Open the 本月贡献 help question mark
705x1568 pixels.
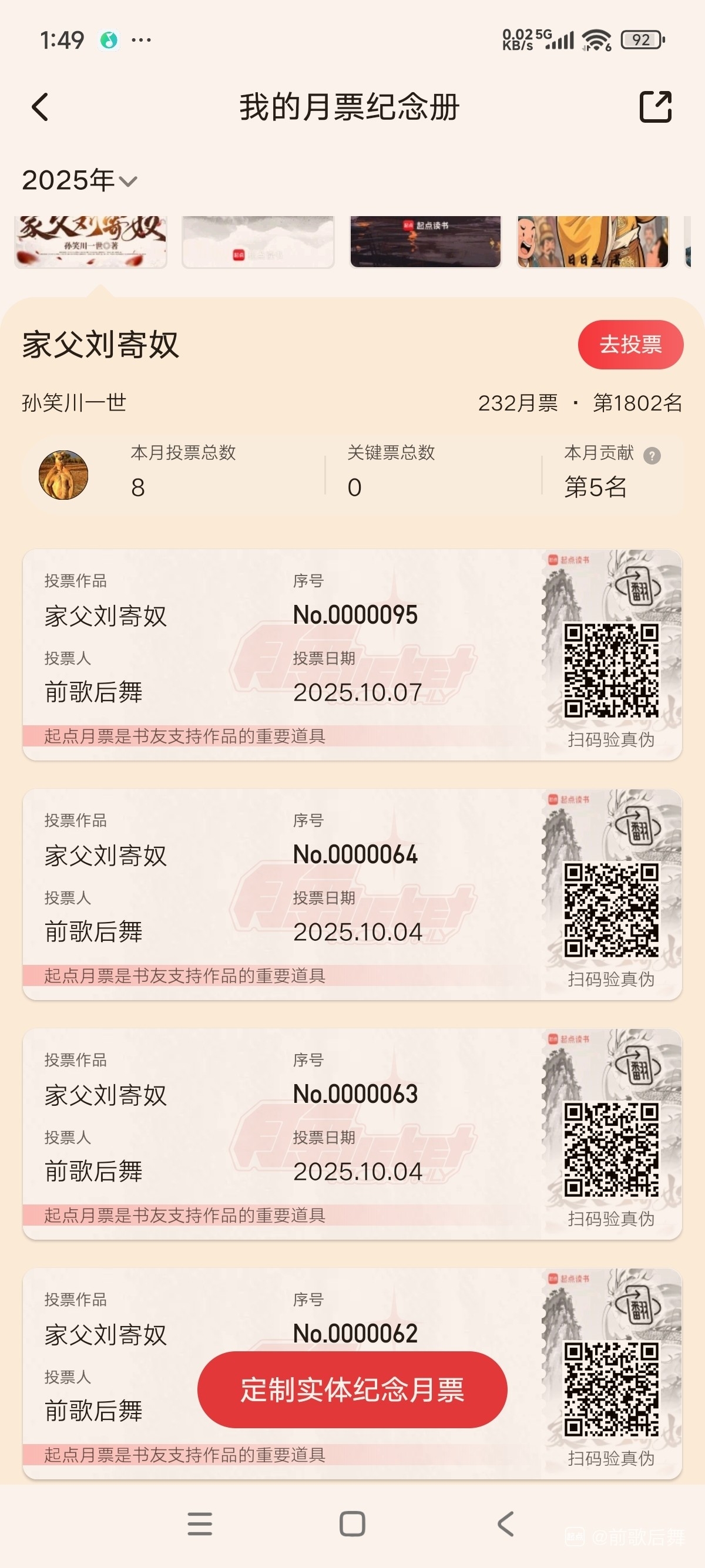pos(652,455)
